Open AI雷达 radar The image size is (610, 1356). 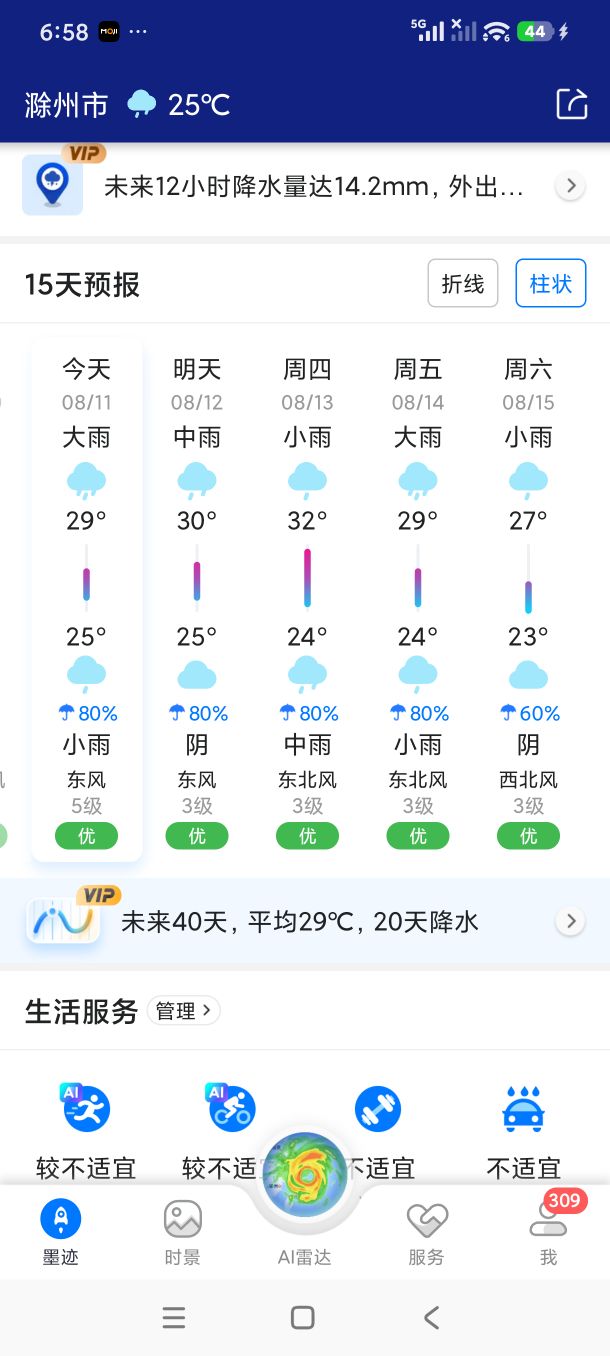pos(305,1200)
